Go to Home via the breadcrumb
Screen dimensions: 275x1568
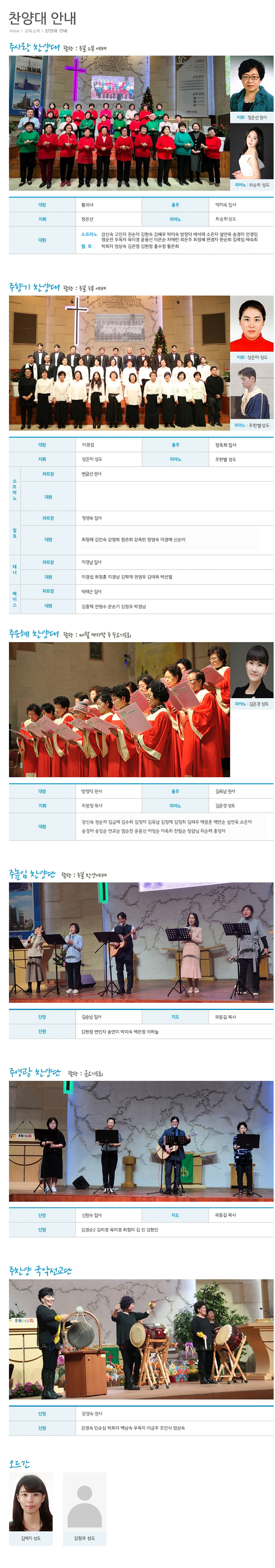coord(14,30)
